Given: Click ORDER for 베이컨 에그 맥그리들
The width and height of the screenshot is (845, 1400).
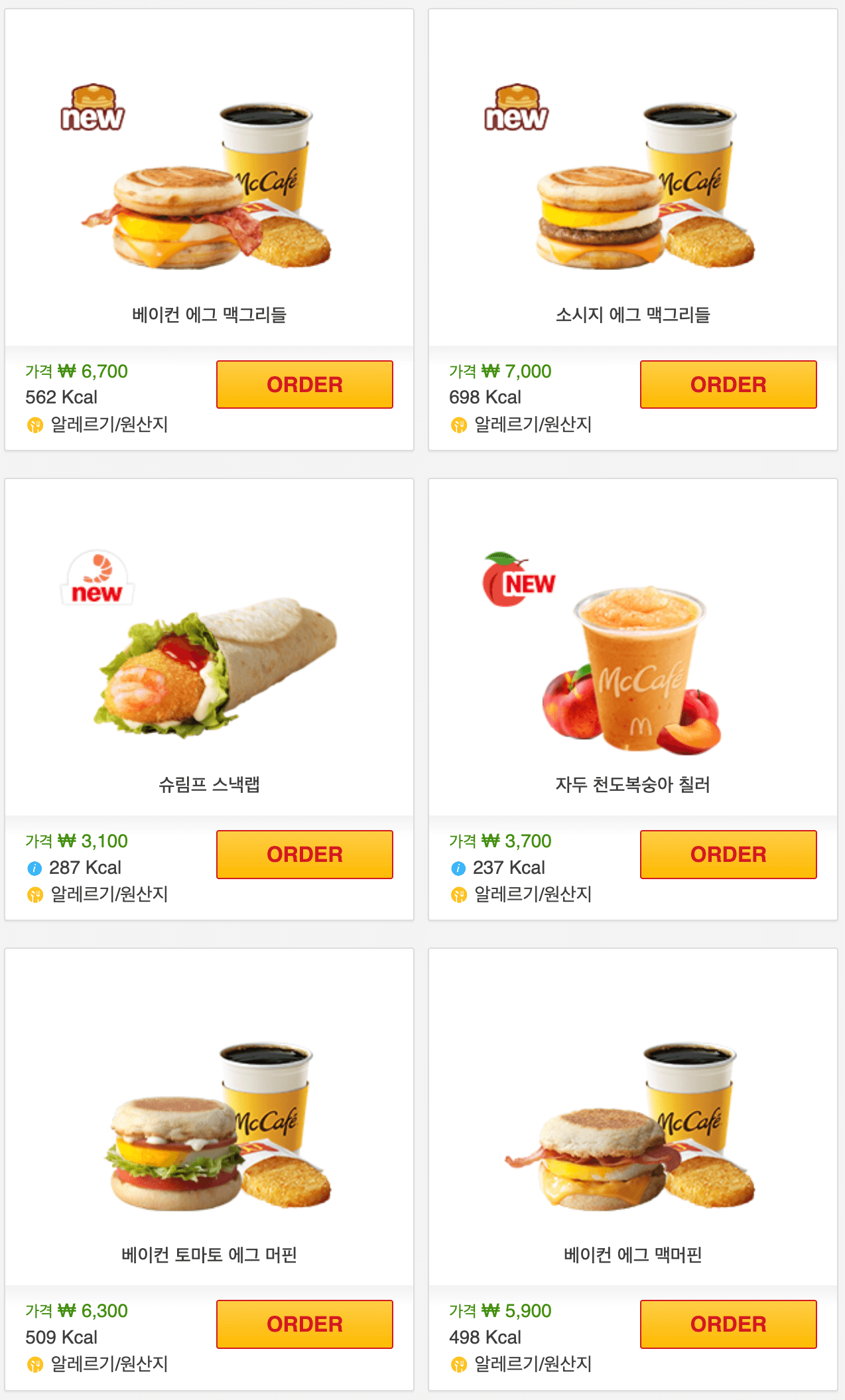Looking at the screenshot, I should coord(304,384).
